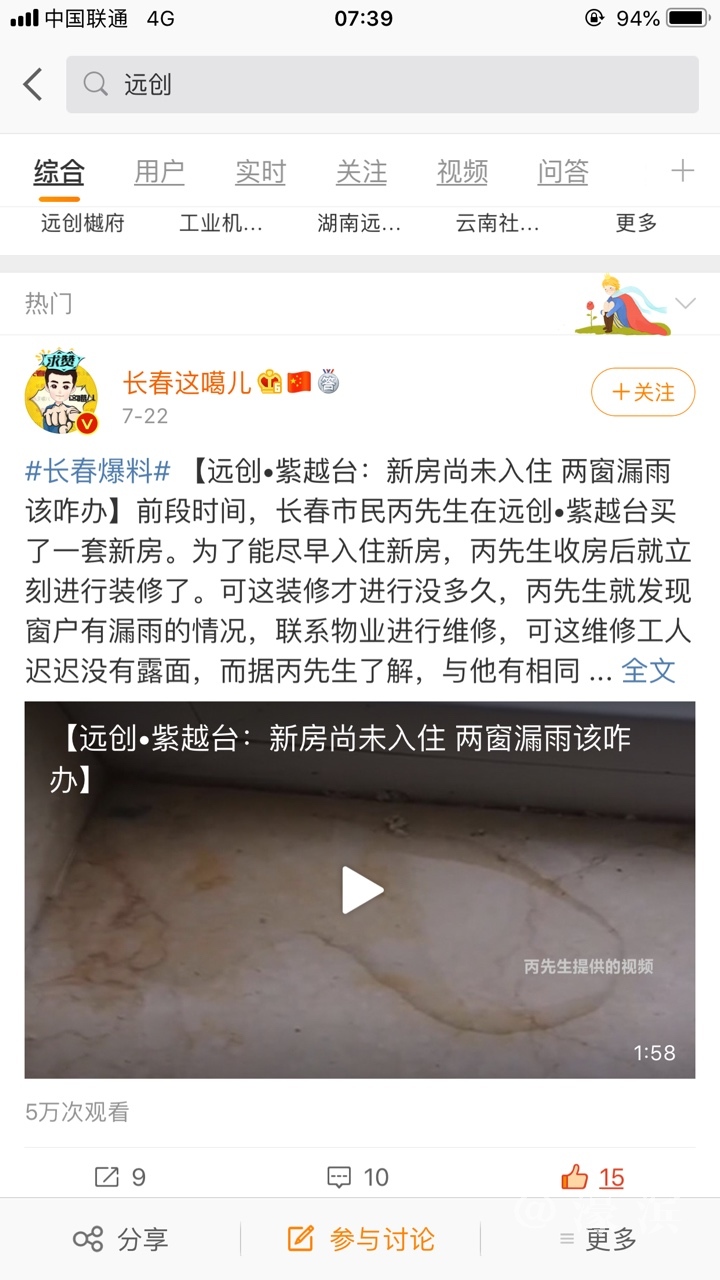Image resolution: width=720 pixels, height=1280 pixels.
Task: Add more tabs with the plus icon
Action: [x=682, y=172]
